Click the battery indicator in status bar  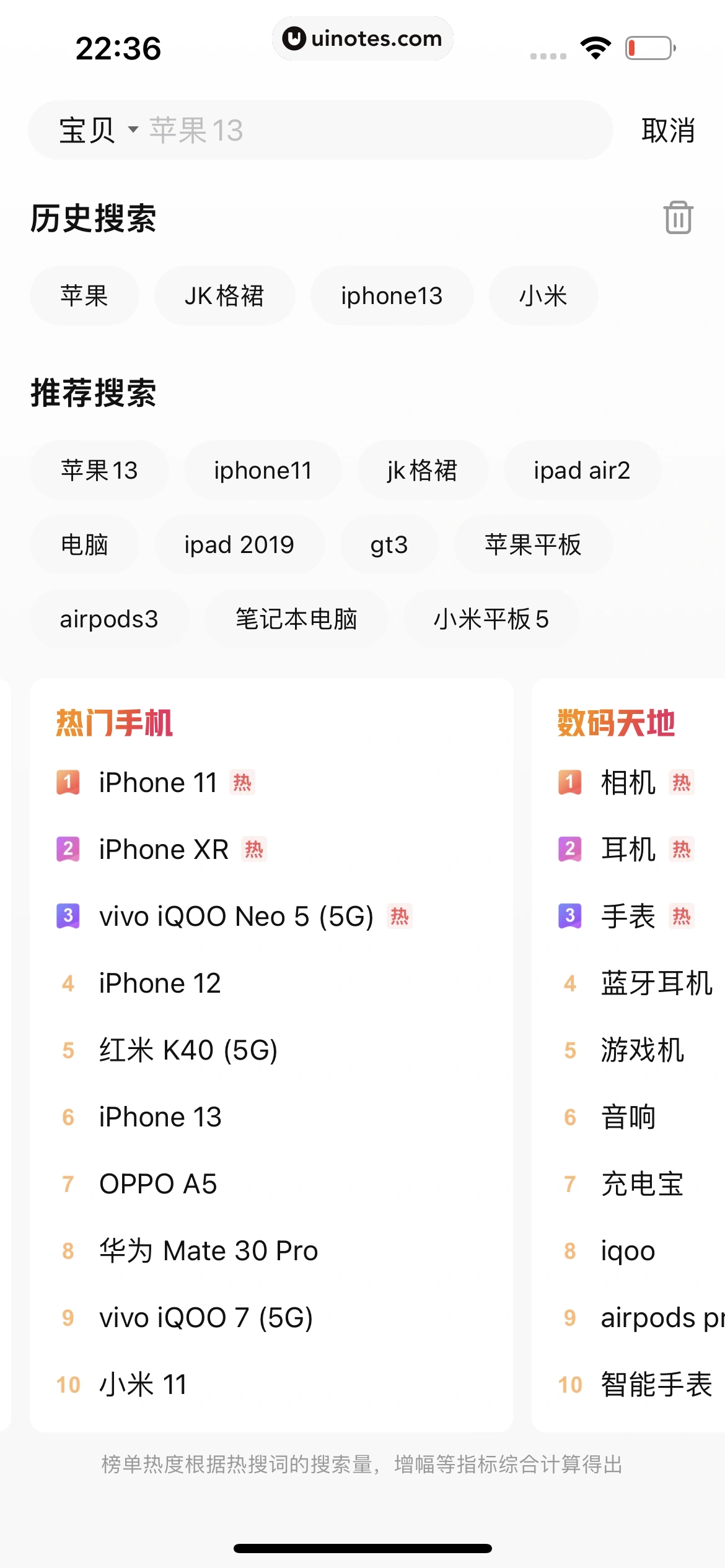click(x=650, y=46)
